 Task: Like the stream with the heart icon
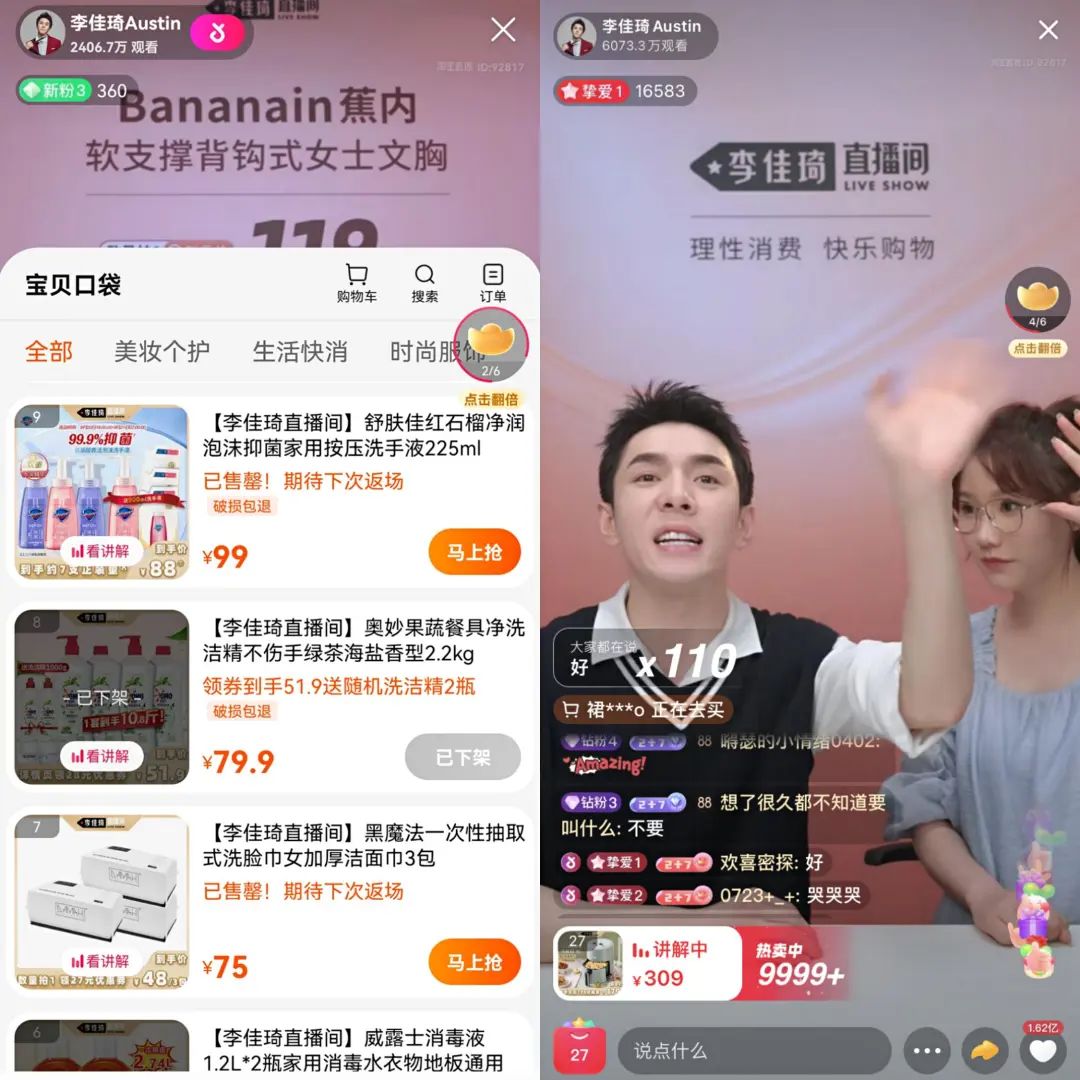(x=1043, y=1051)
